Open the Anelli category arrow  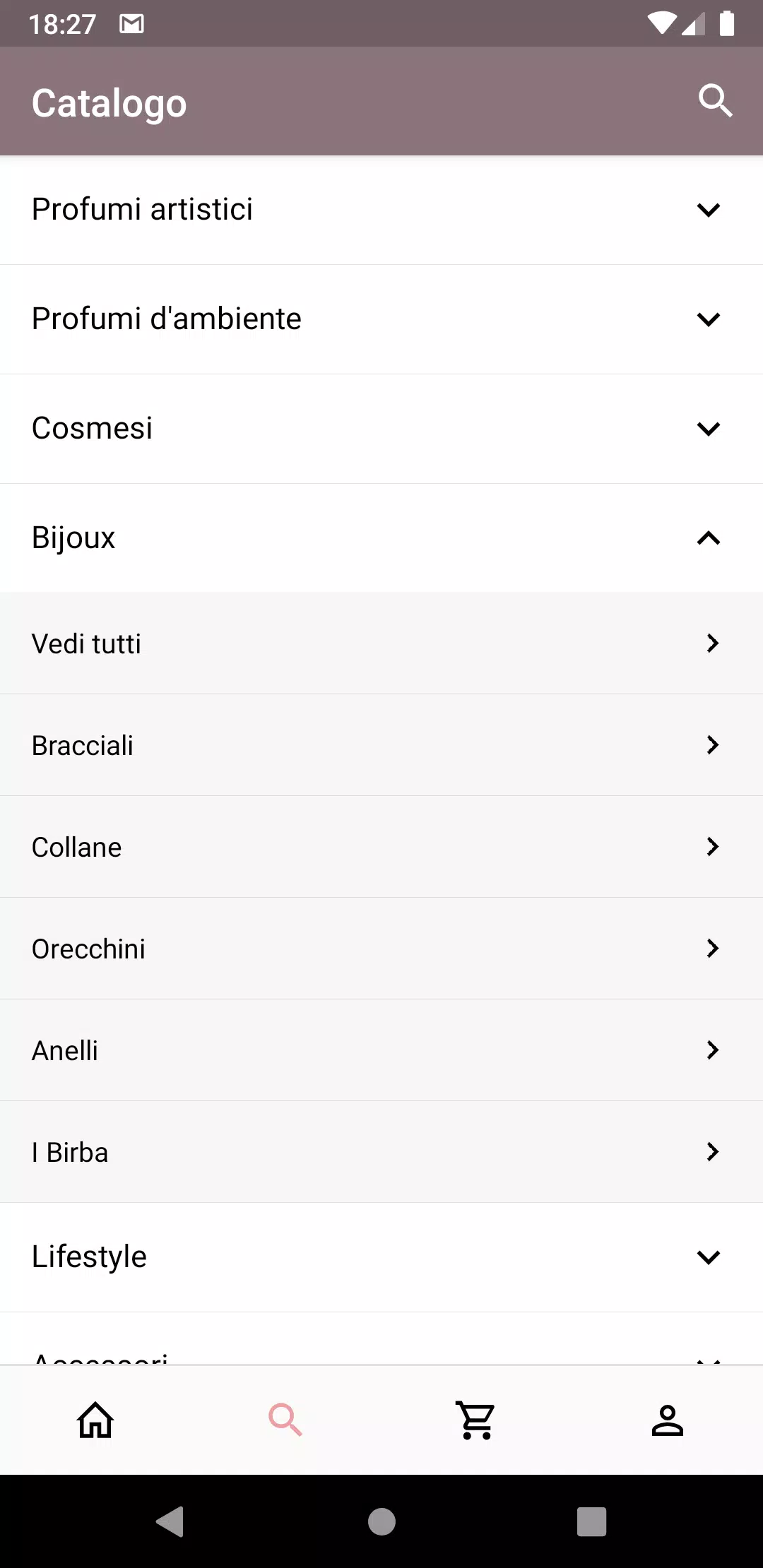712,1050
